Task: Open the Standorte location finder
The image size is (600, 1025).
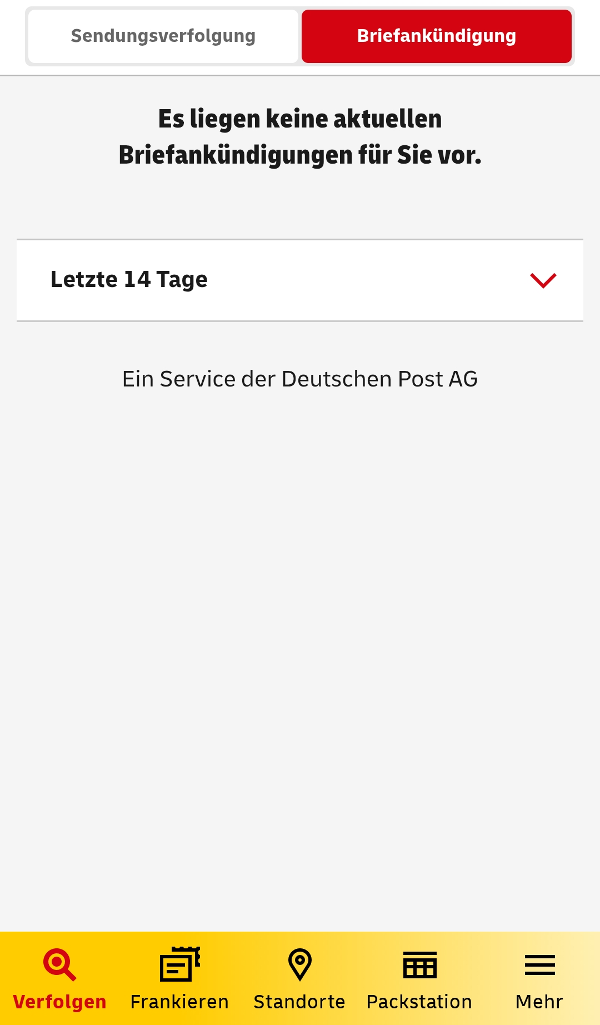Action: [x=299, y=979]
